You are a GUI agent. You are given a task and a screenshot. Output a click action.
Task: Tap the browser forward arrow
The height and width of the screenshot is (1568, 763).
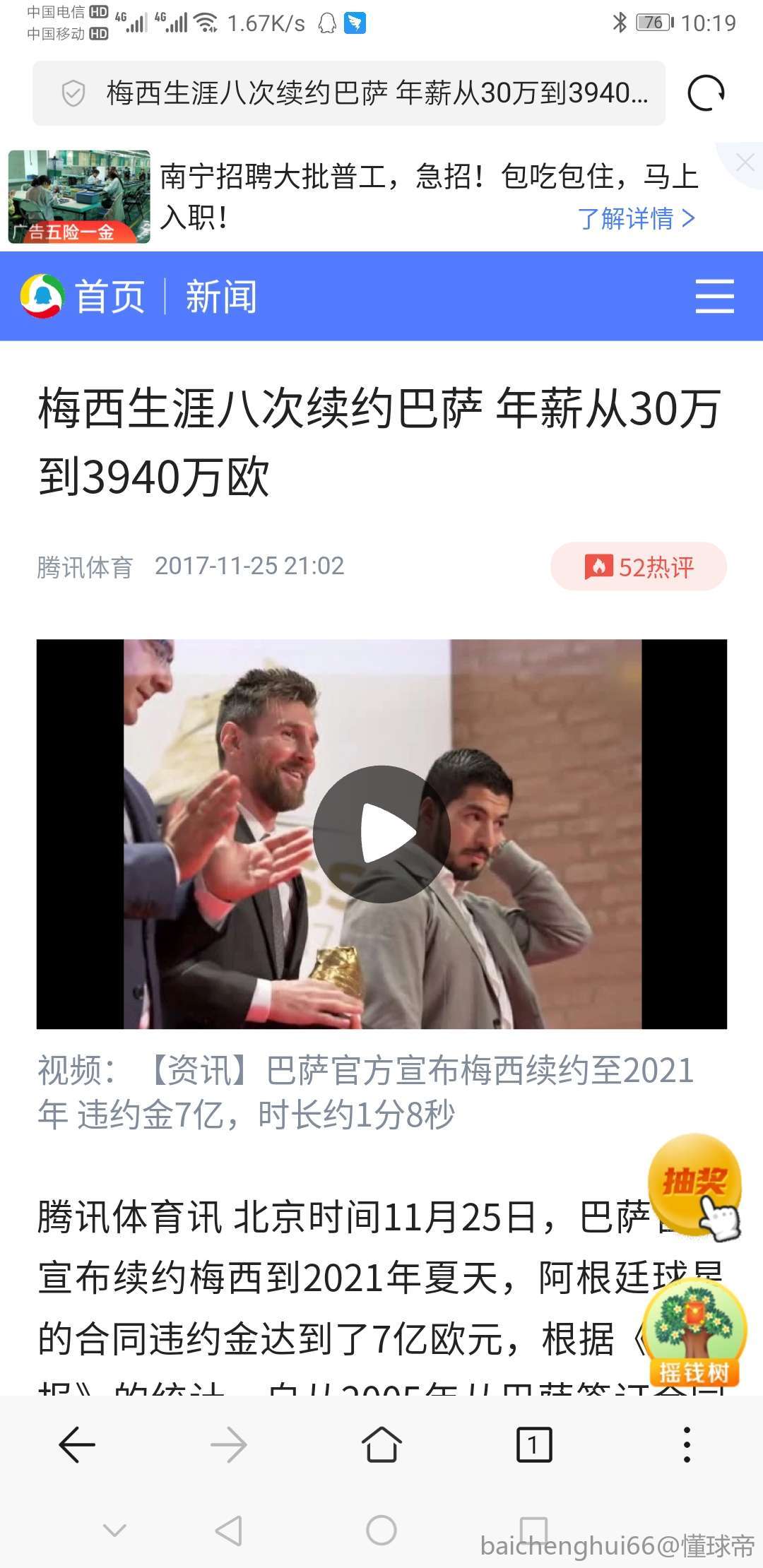click(x=229, y=1446)
